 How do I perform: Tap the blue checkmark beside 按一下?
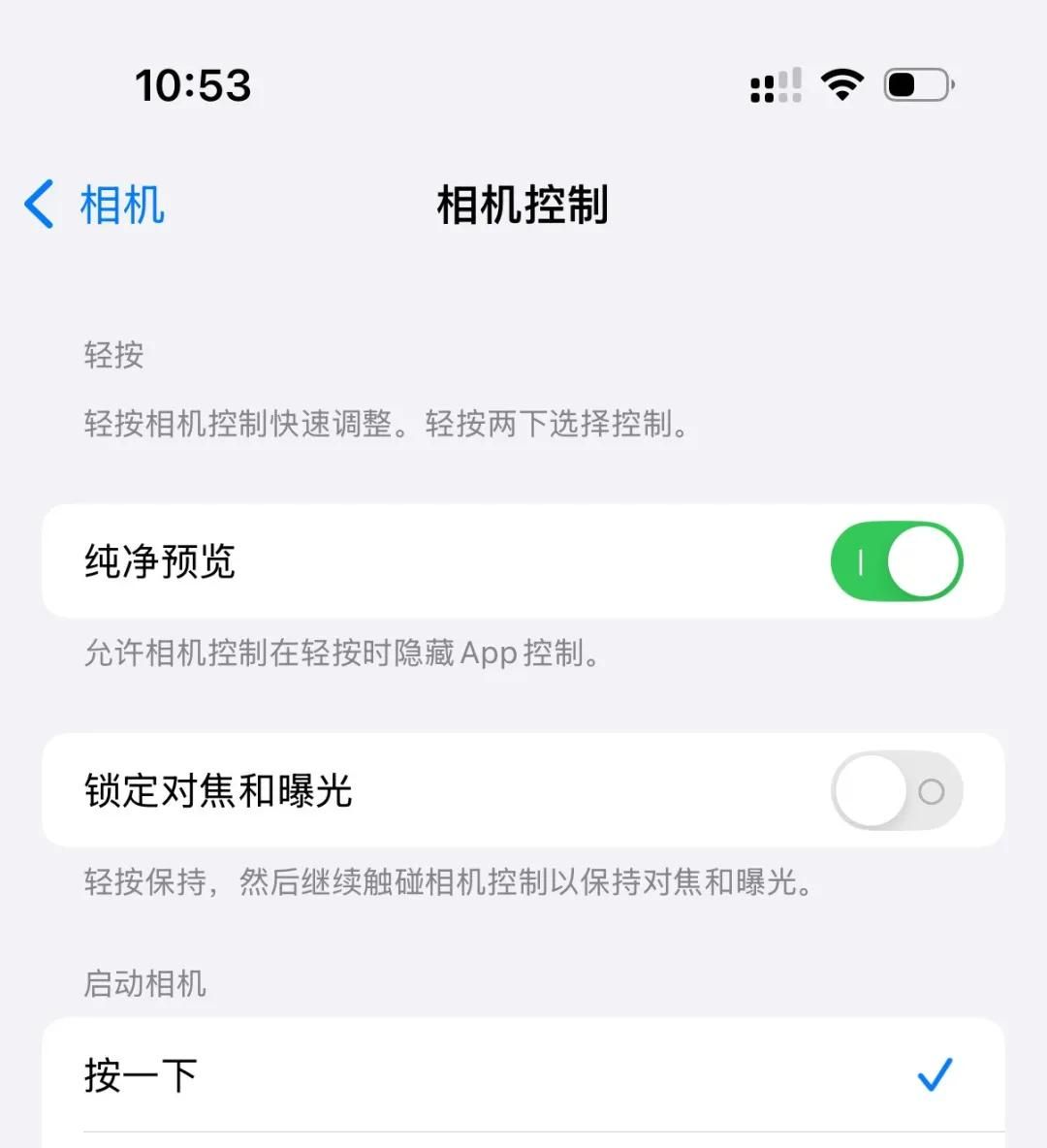(936, 1073)
